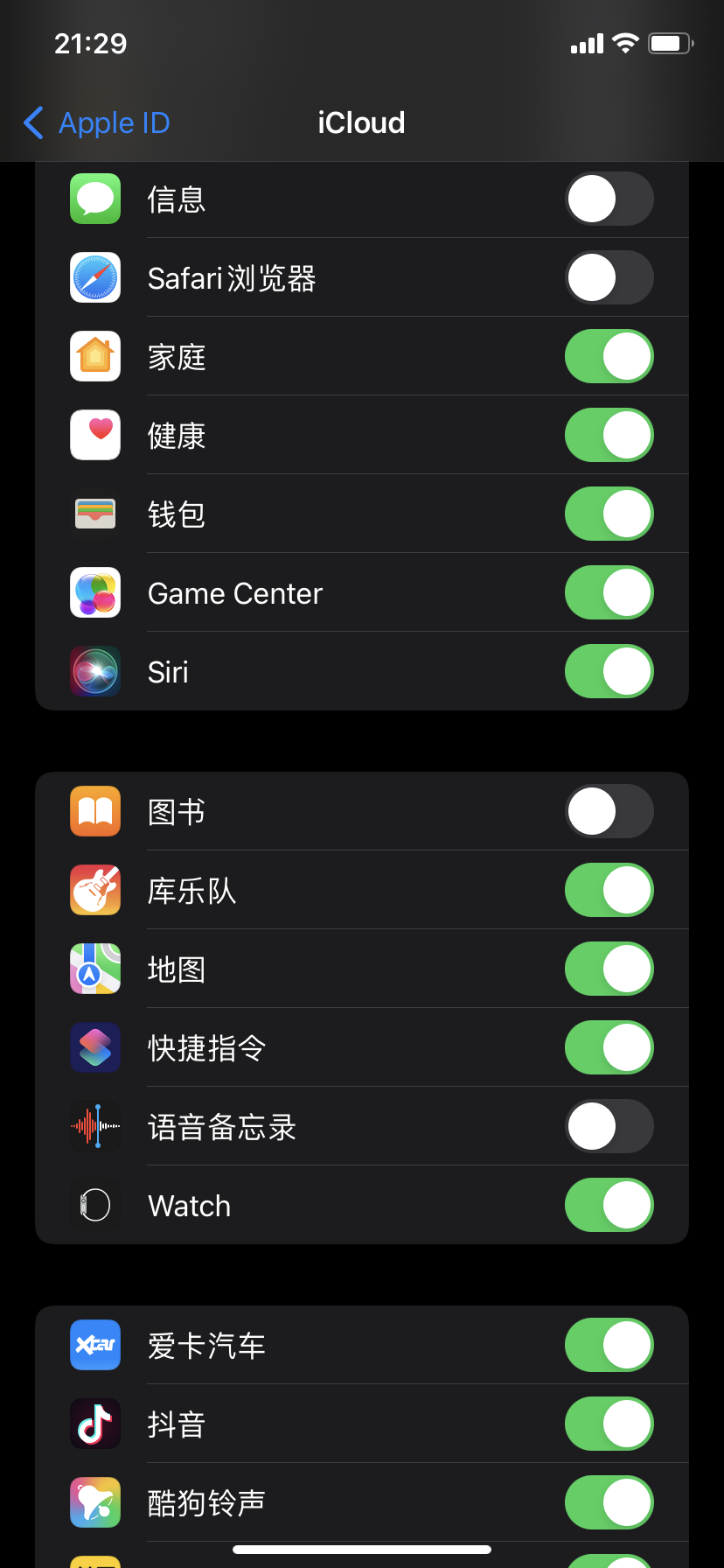Turn off 快捷指令 iCloud switch
Viewport: 724px width, 1568px height.
pyautogui.click(x=609, y=1048)
